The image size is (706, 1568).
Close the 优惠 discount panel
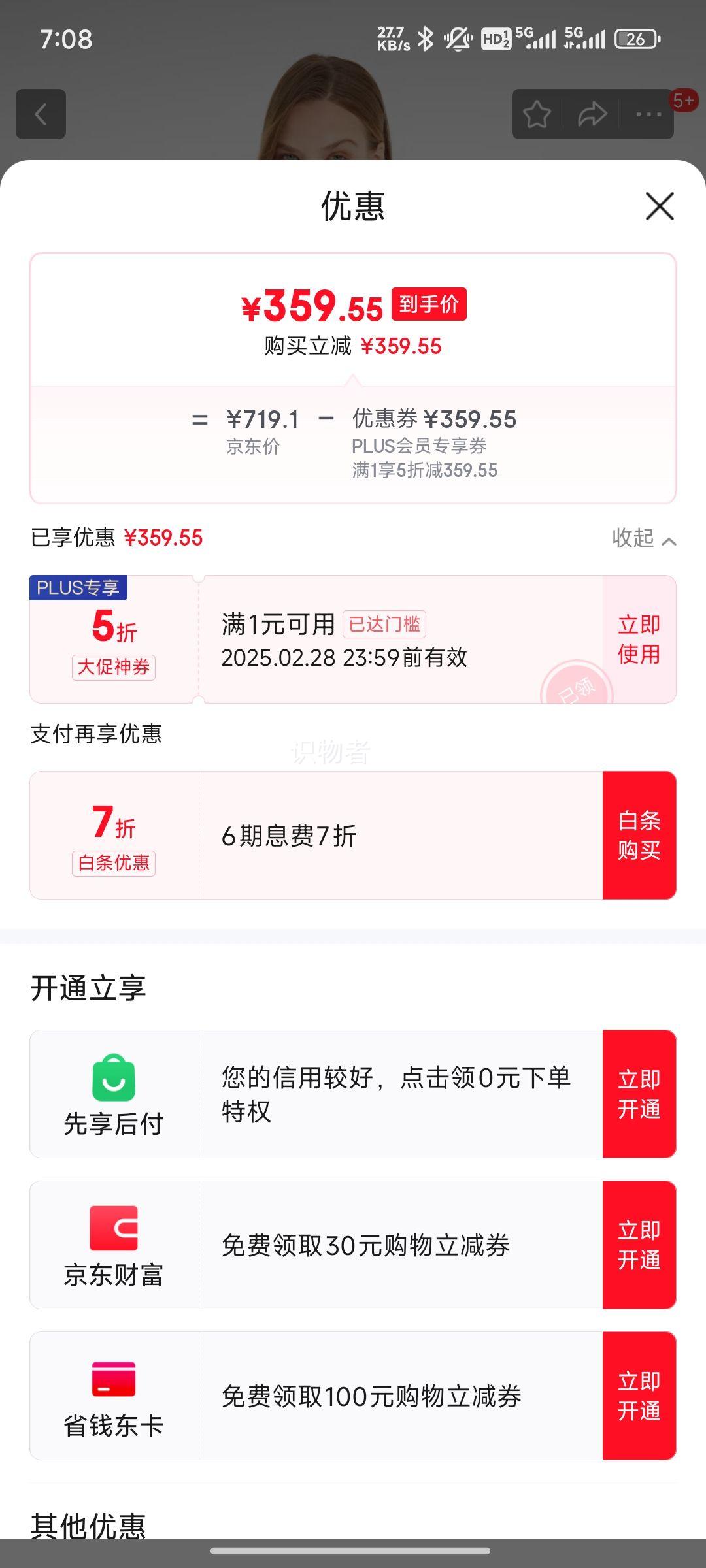[x=660, y=206]
